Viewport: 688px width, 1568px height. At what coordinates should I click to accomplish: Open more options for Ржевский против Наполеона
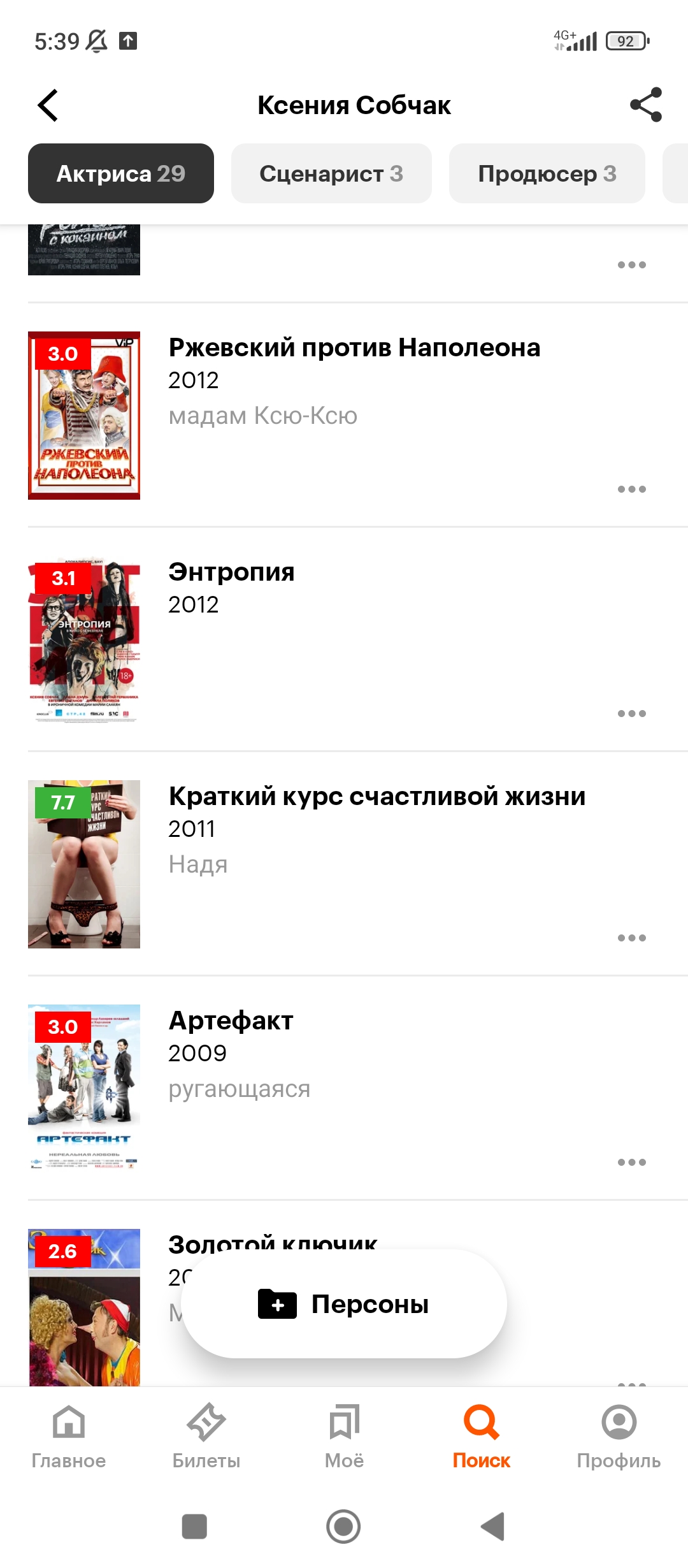click(631, 490)
